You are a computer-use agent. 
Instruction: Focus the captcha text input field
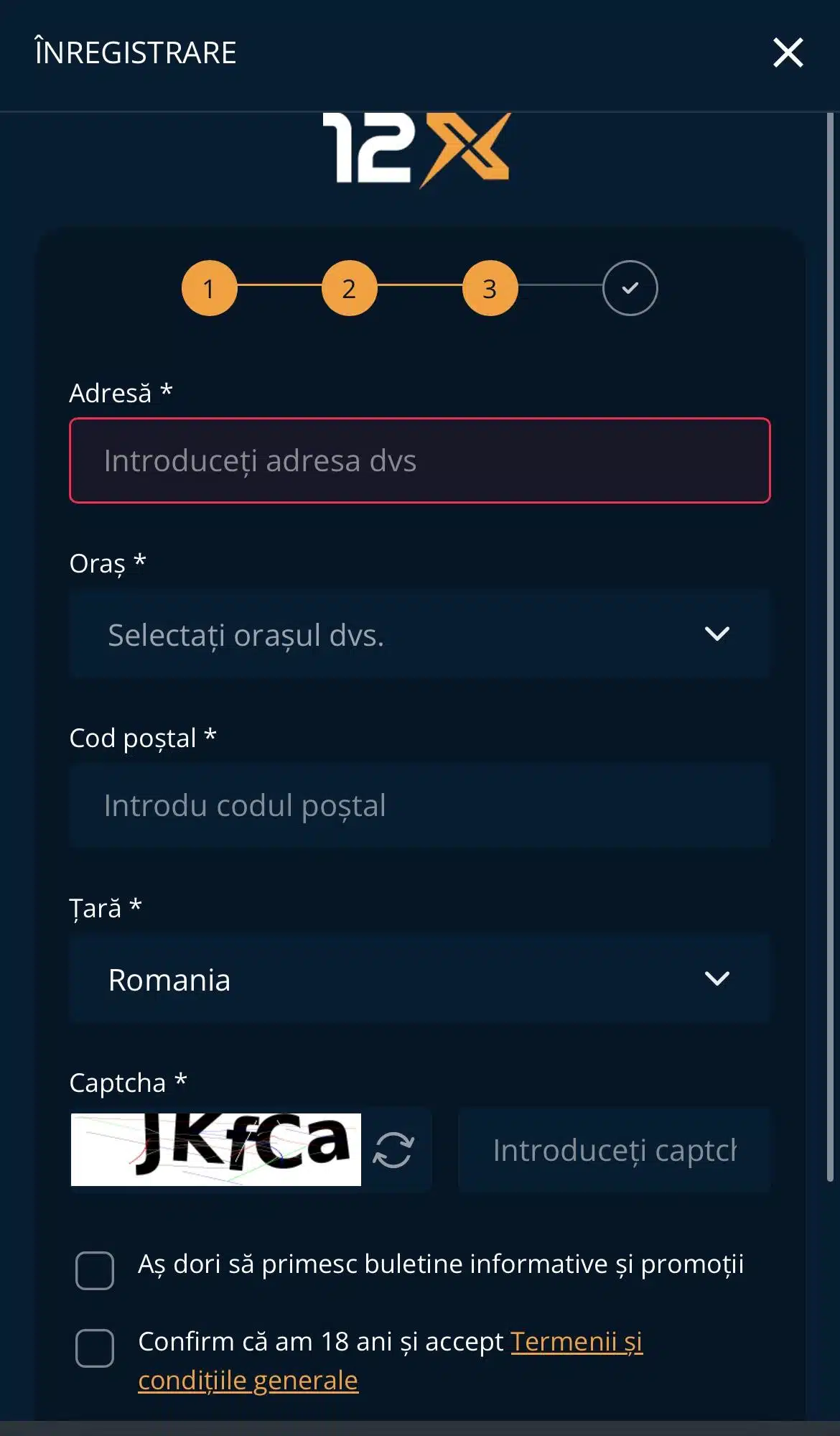(x=614, y=1150)
